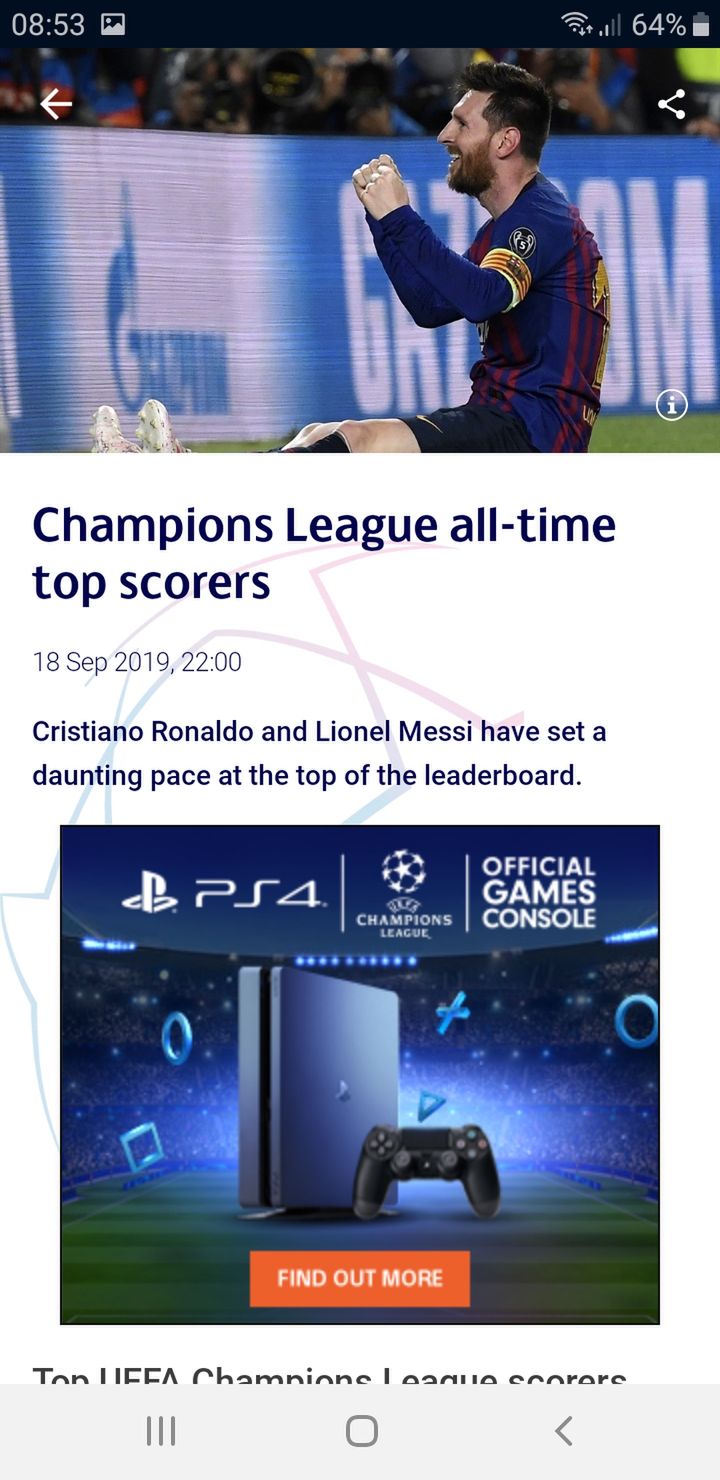Open the recent apps button
The height and width of the screenshot is (1480, 720).
(161, 1431)
